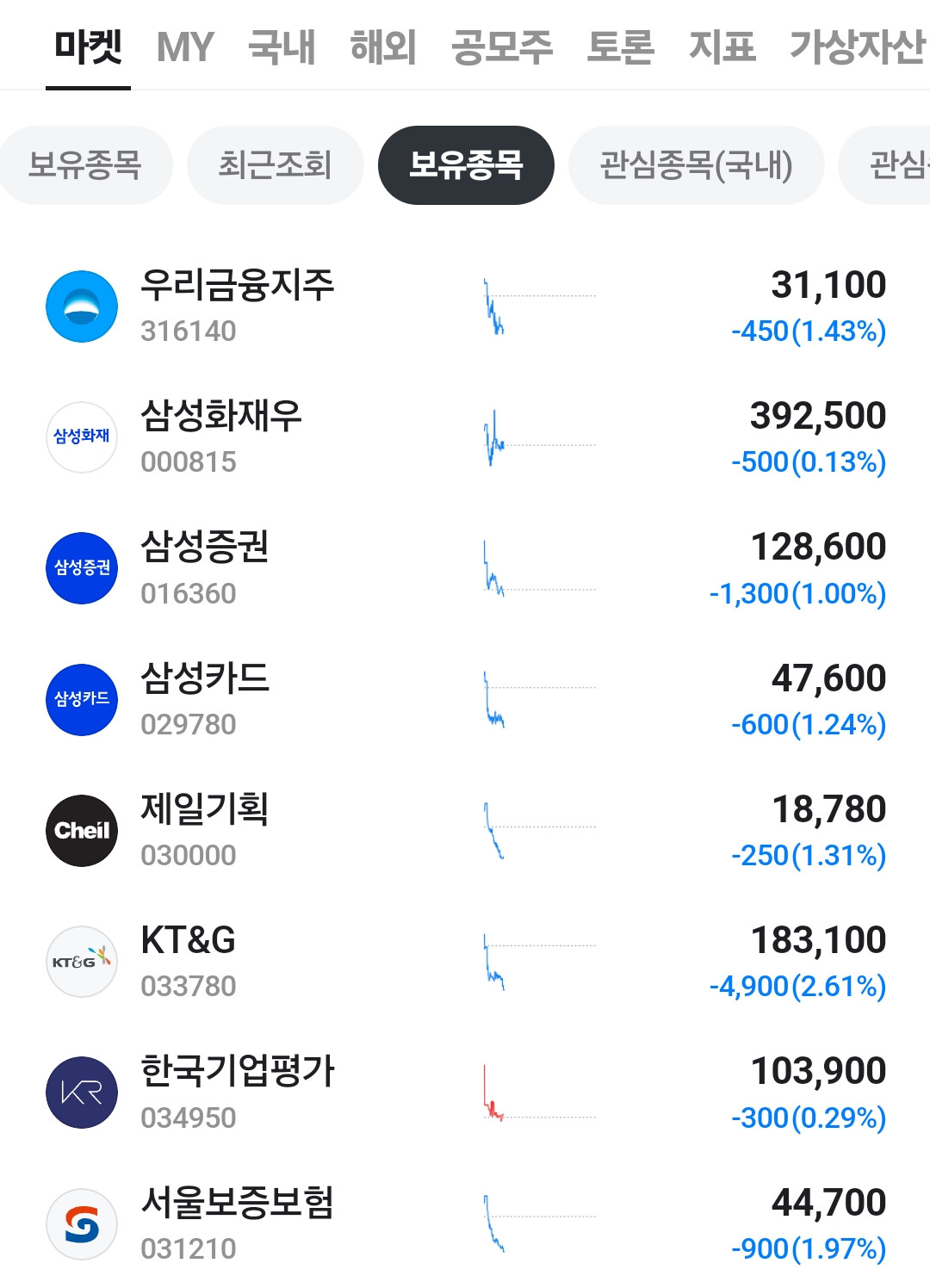Open 서울보증보험 stock row
Screen dimensions: 930x1288
(x=465, y=1223)
